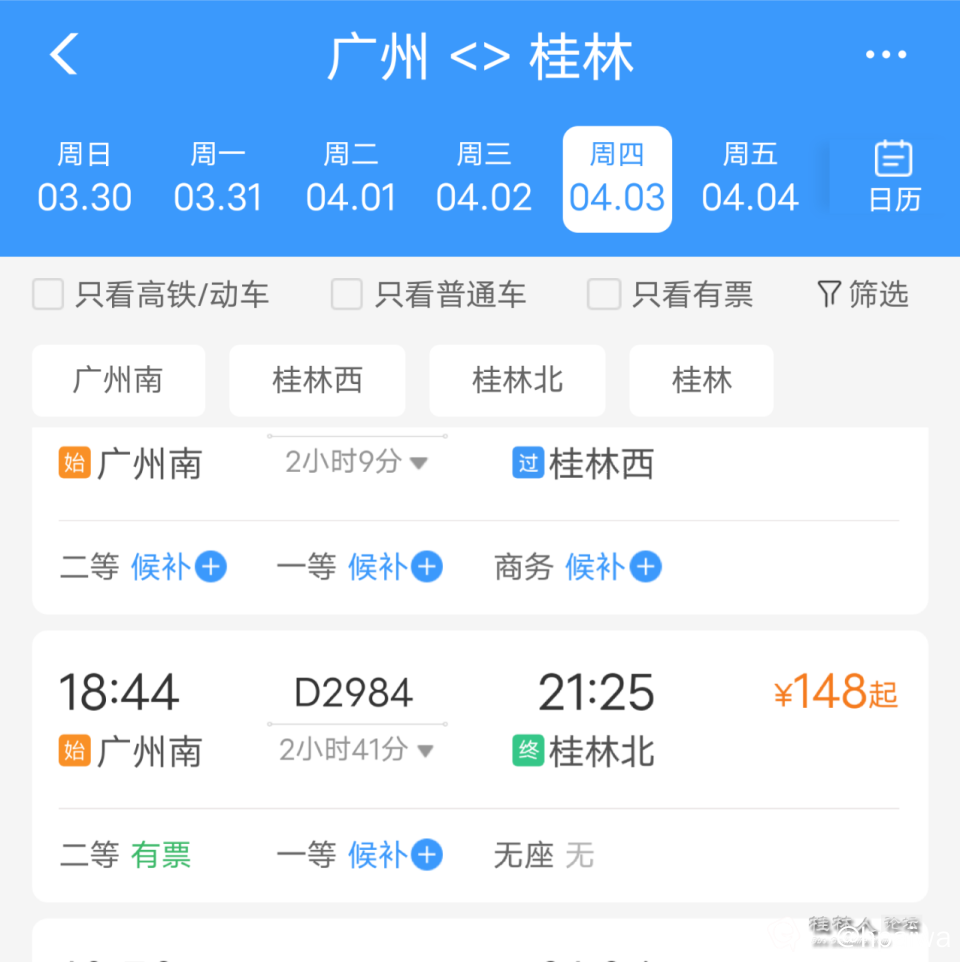Viewport: 960px width, 962px height.
Task: Filter by 桂林西 station chip
Action: point(317,381)
